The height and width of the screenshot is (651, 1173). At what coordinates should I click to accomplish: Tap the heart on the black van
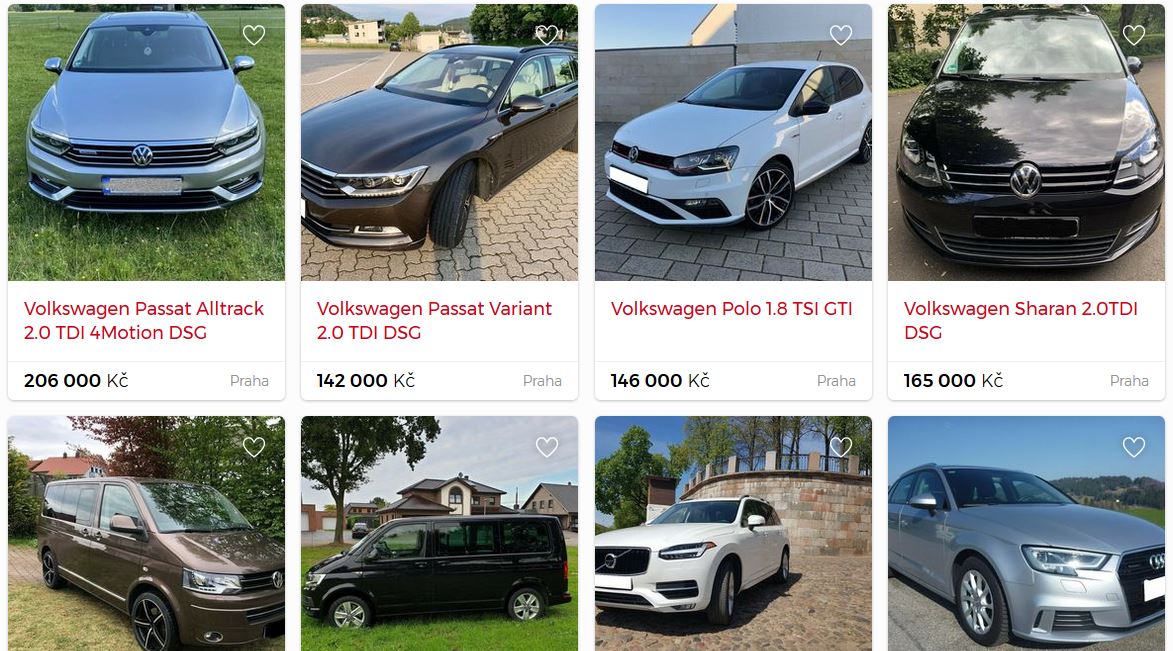tap(547, 447)
